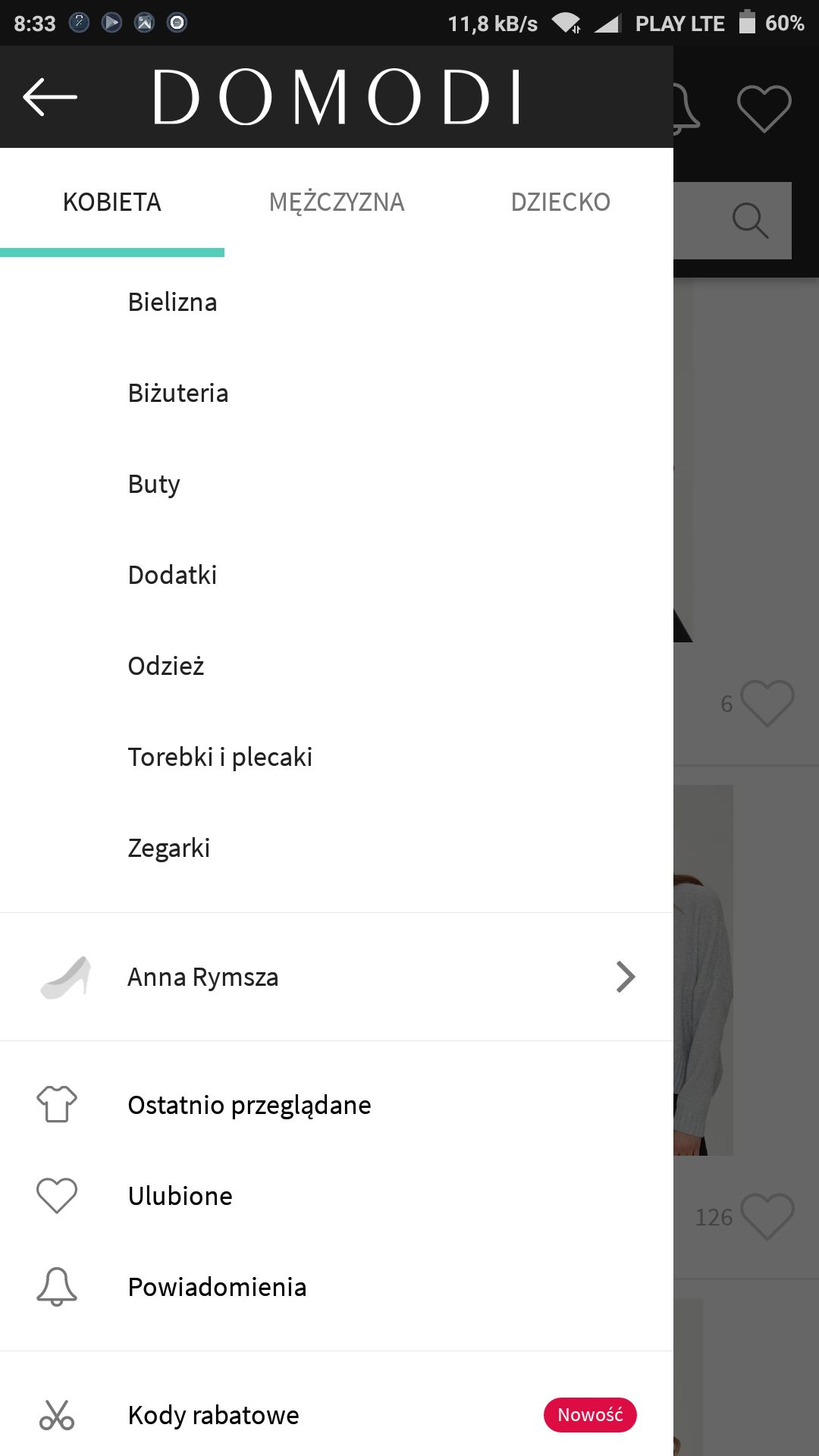The width and height of the screenshot is (819, 1456).
Task: View Ostatnio przeglądane items
Action: 337,1105
